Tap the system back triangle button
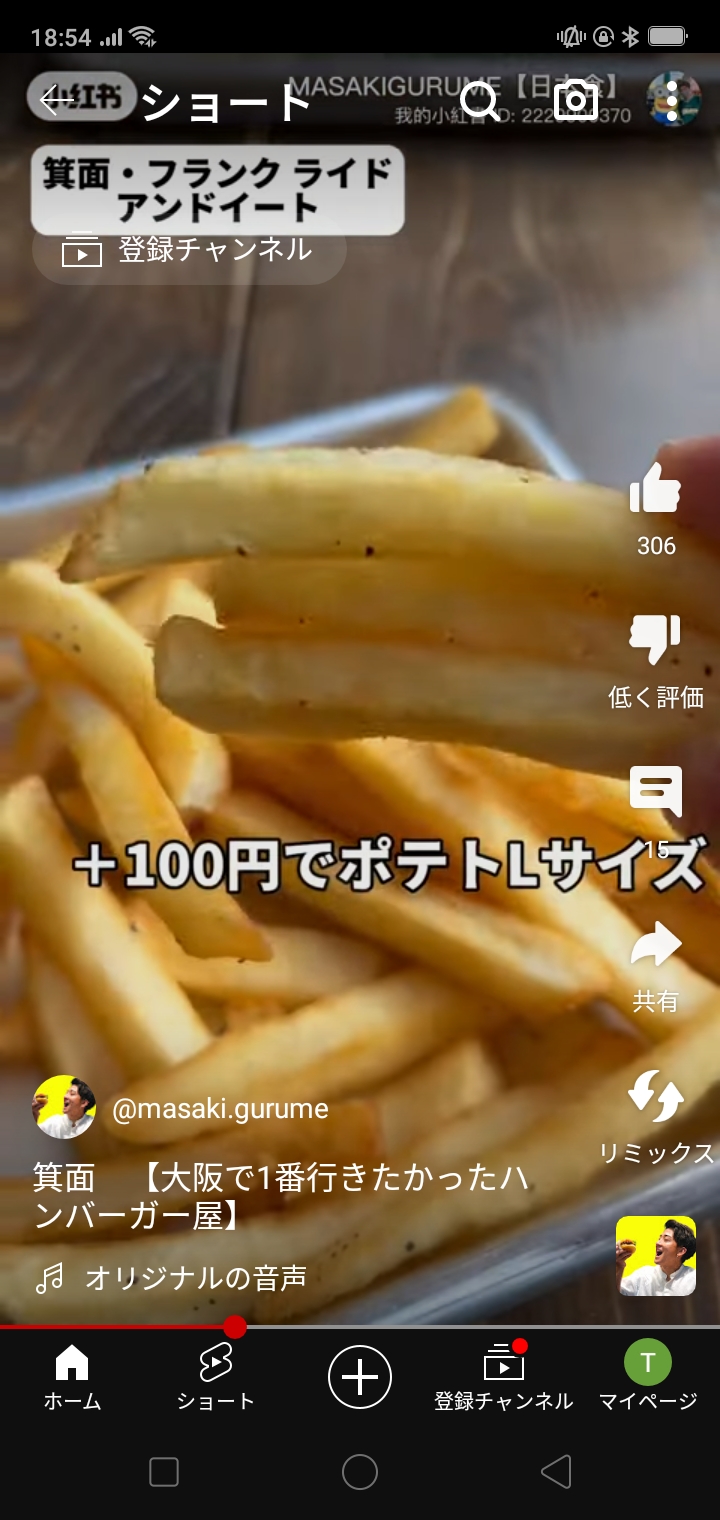Viewport: 720px width, 1520px height. coord(556,1472)
